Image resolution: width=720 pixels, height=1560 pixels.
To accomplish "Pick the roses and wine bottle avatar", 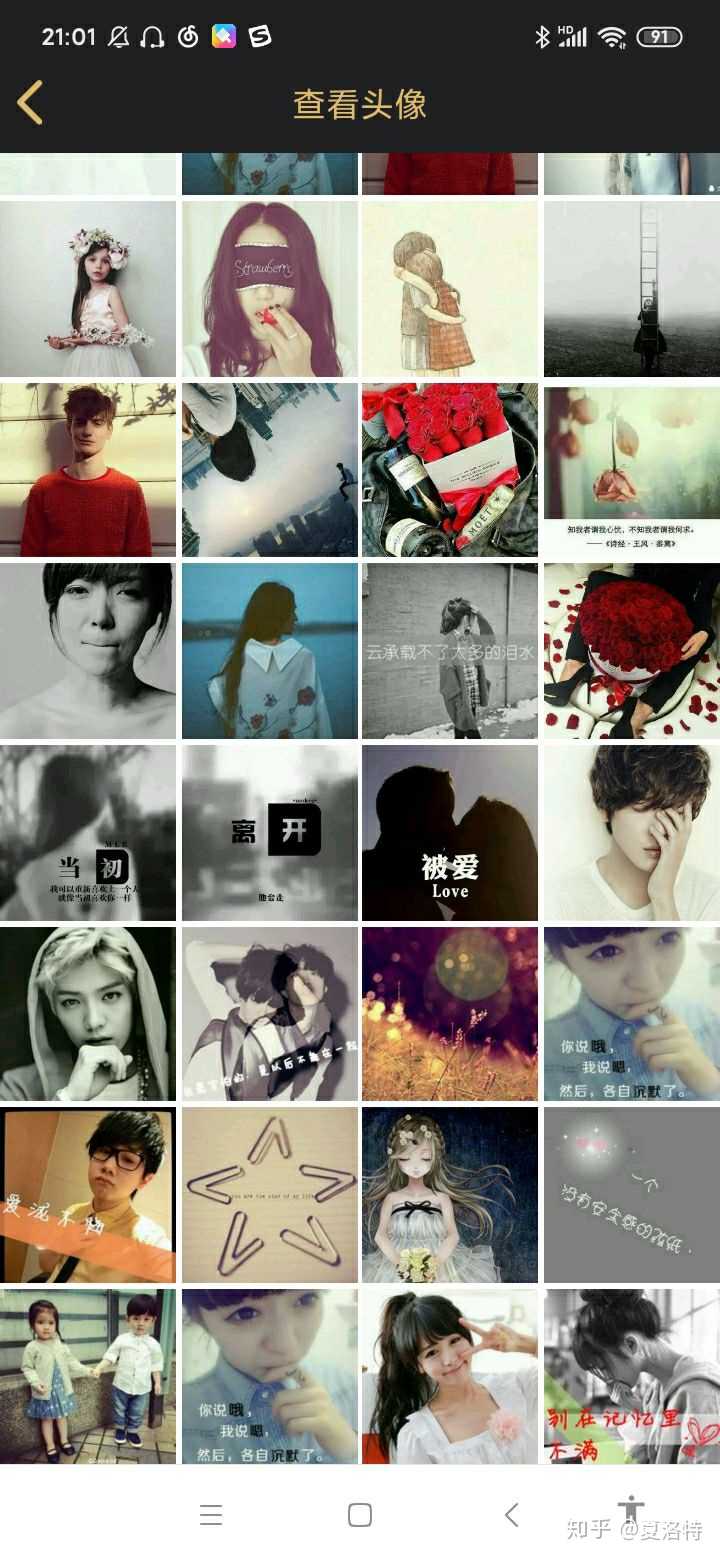I will click(x=449, y=469).
